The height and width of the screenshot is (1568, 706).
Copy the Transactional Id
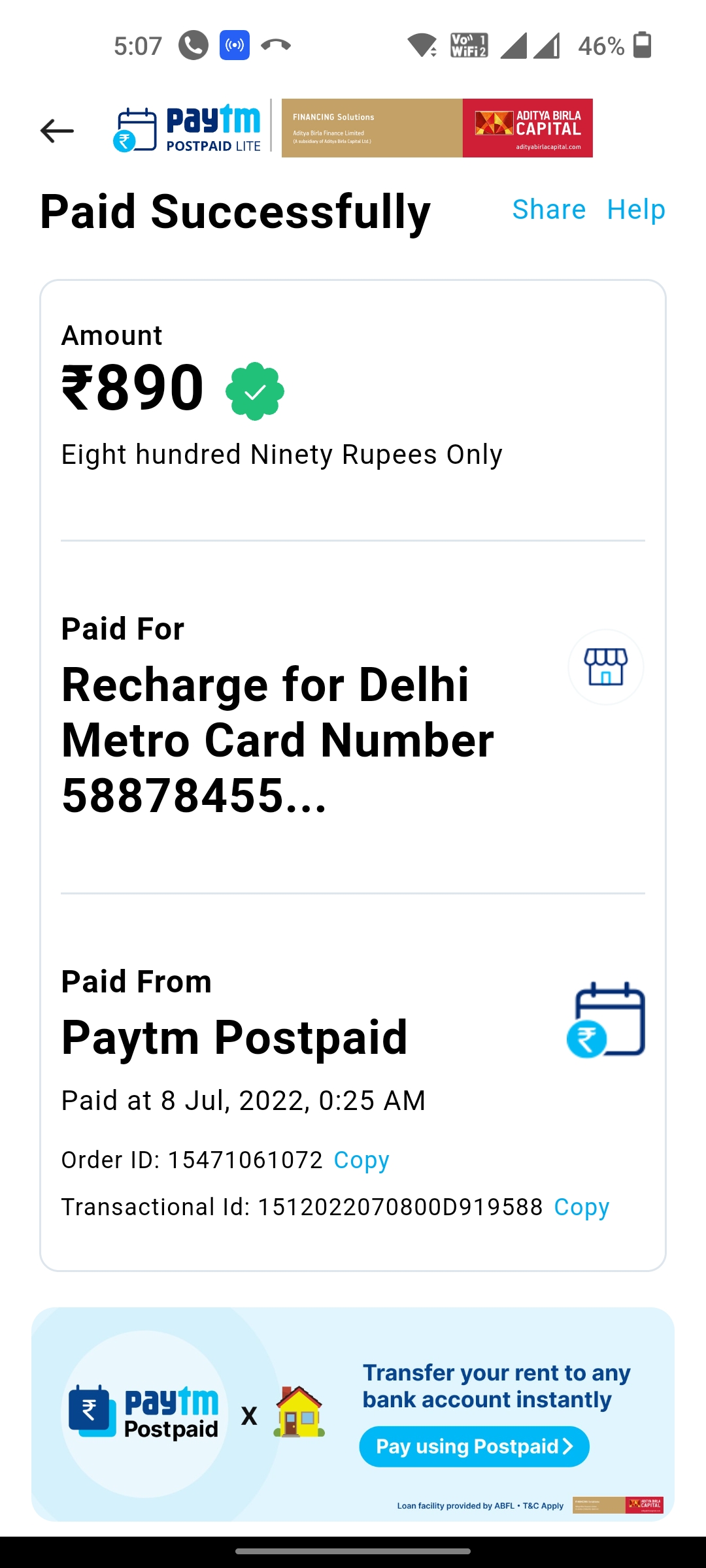click(x=581, y=1207)
